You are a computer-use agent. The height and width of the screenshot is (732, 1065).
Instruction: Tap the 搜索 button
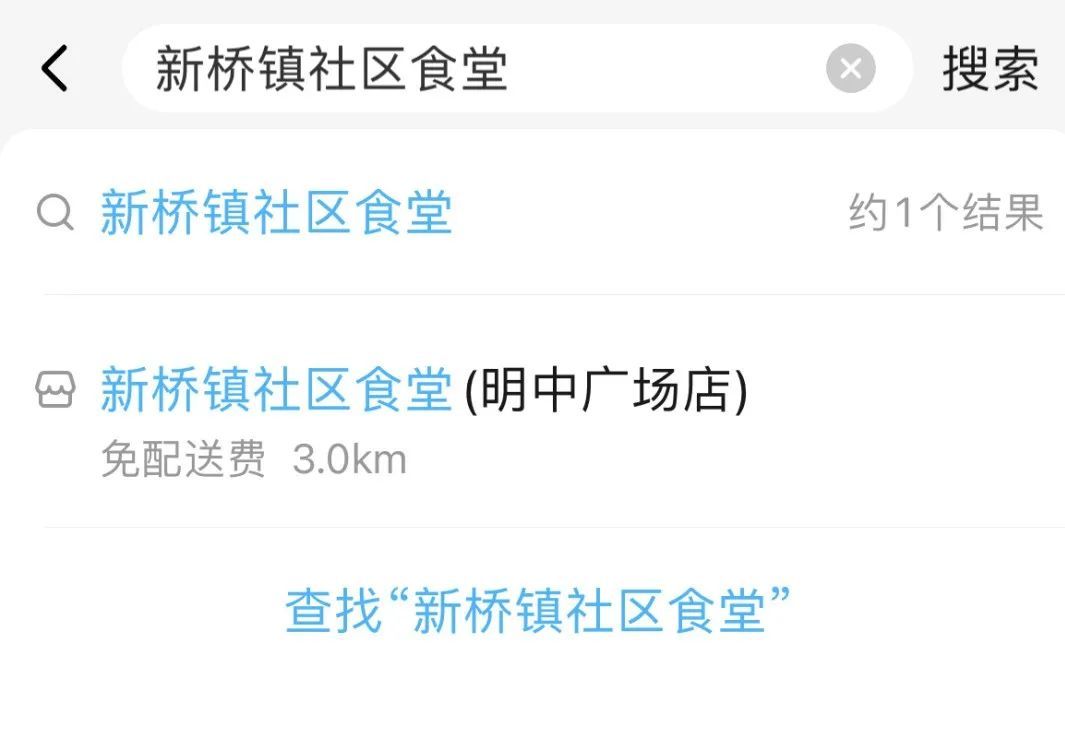coord(989,69)
